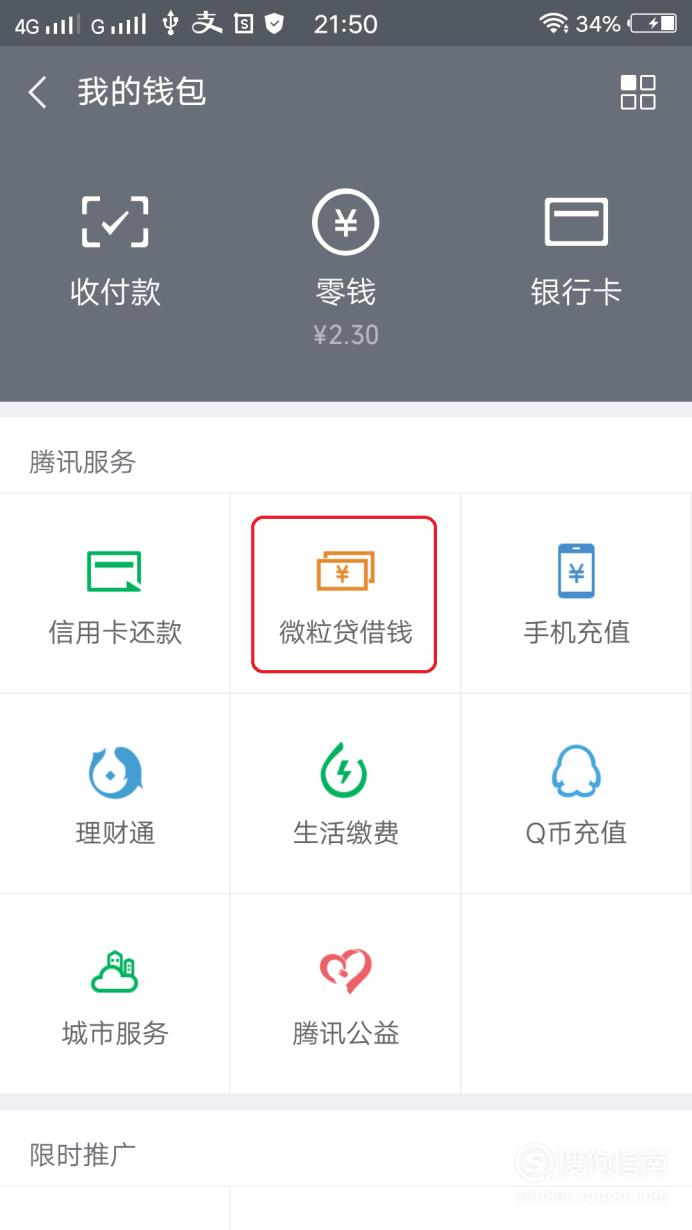
Task: Go back from 我的钱包
Action: tap(38, 93)
